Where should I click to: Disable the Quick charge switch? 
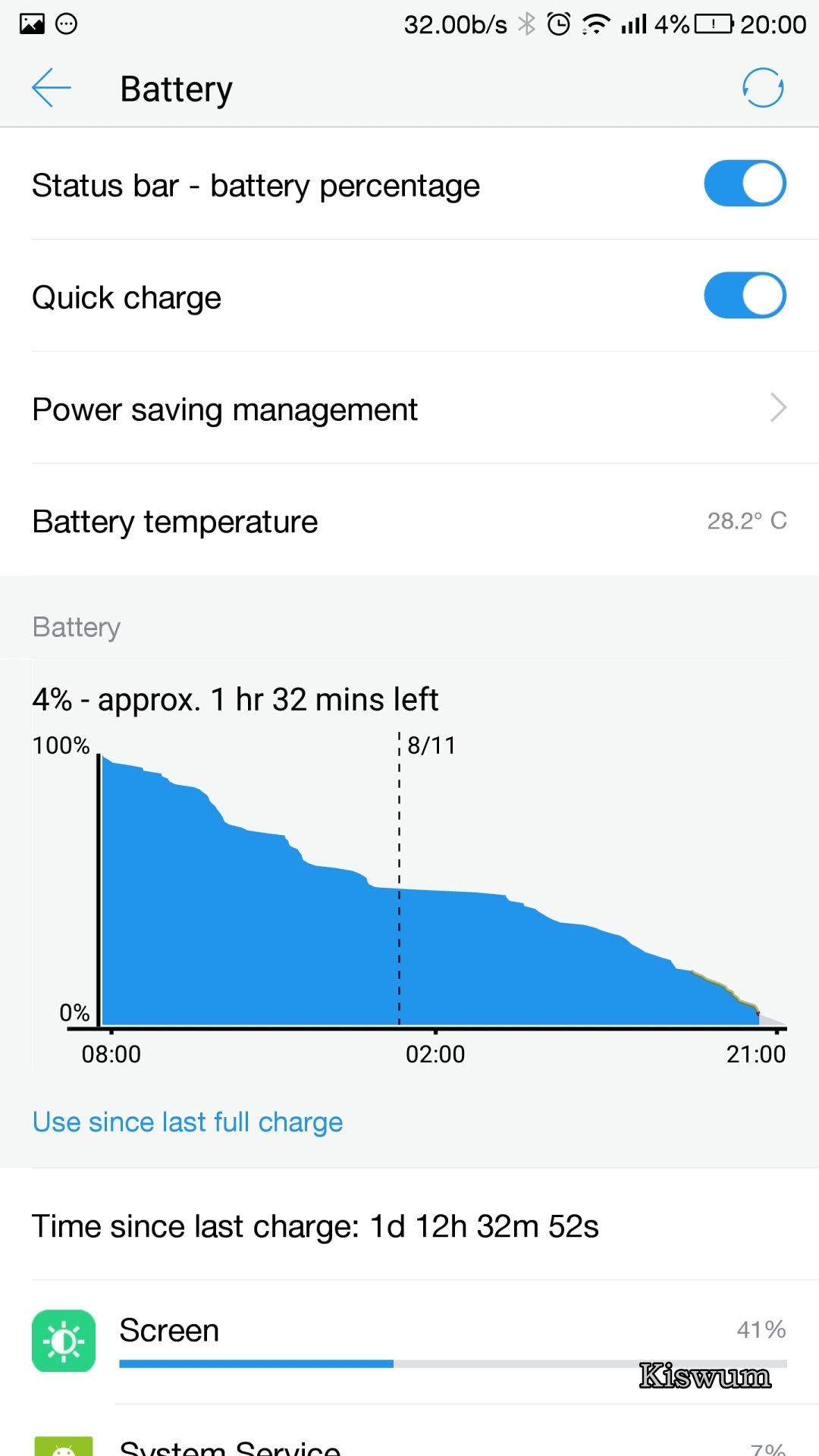(745, 295)
